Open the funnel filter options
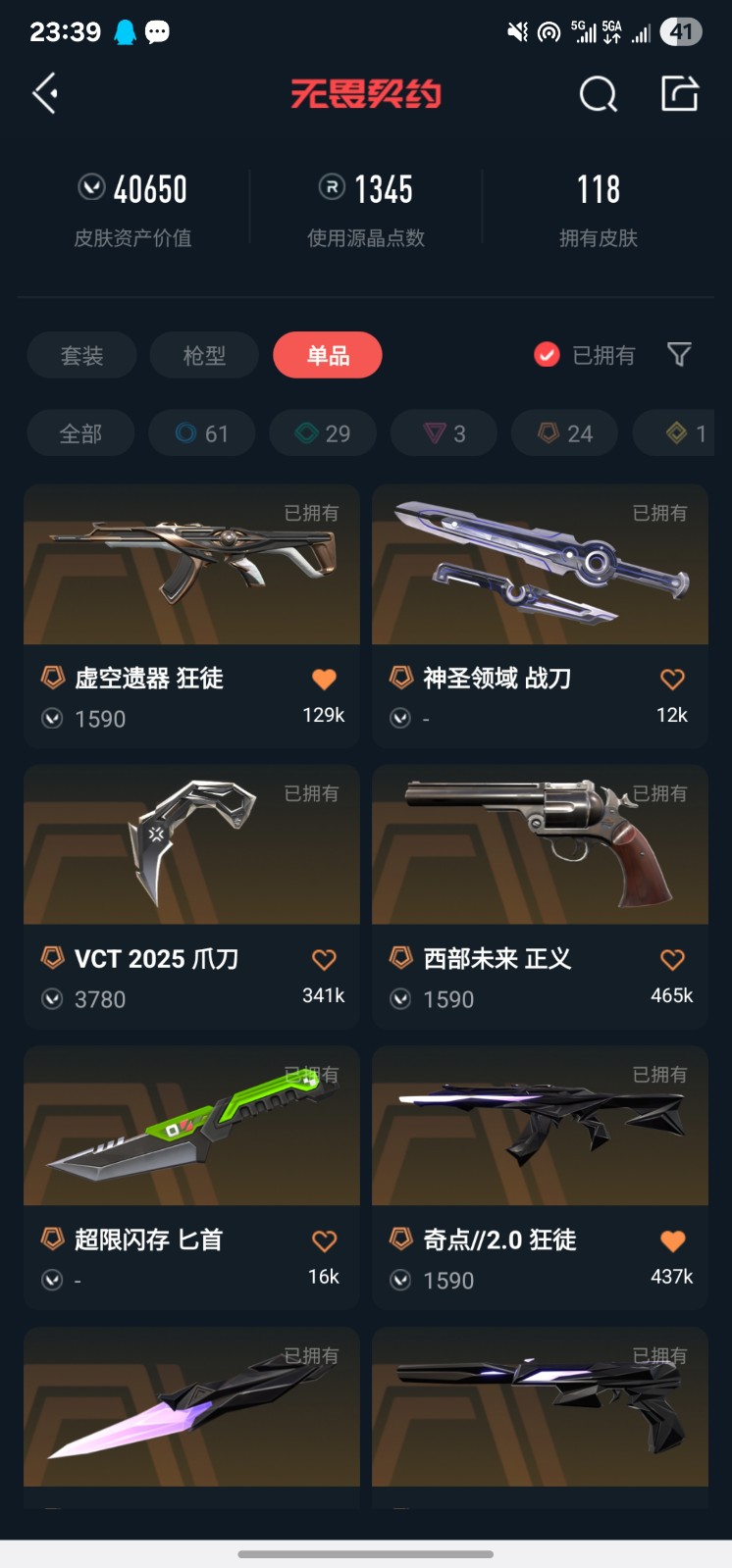This screenshot has height=1568, width=732. point(679,355)
